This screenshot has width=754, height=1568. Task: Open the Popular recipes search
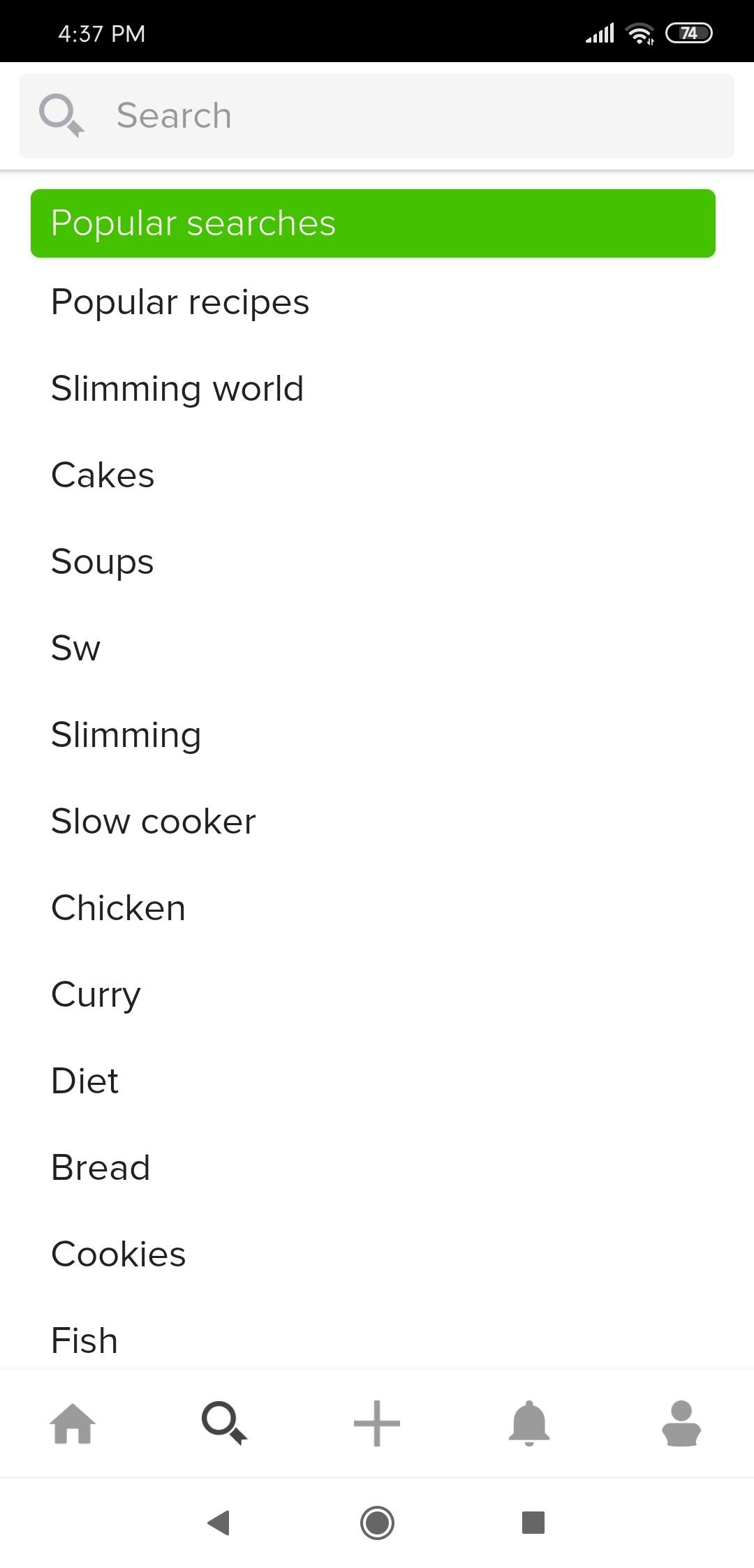point(377,302)
